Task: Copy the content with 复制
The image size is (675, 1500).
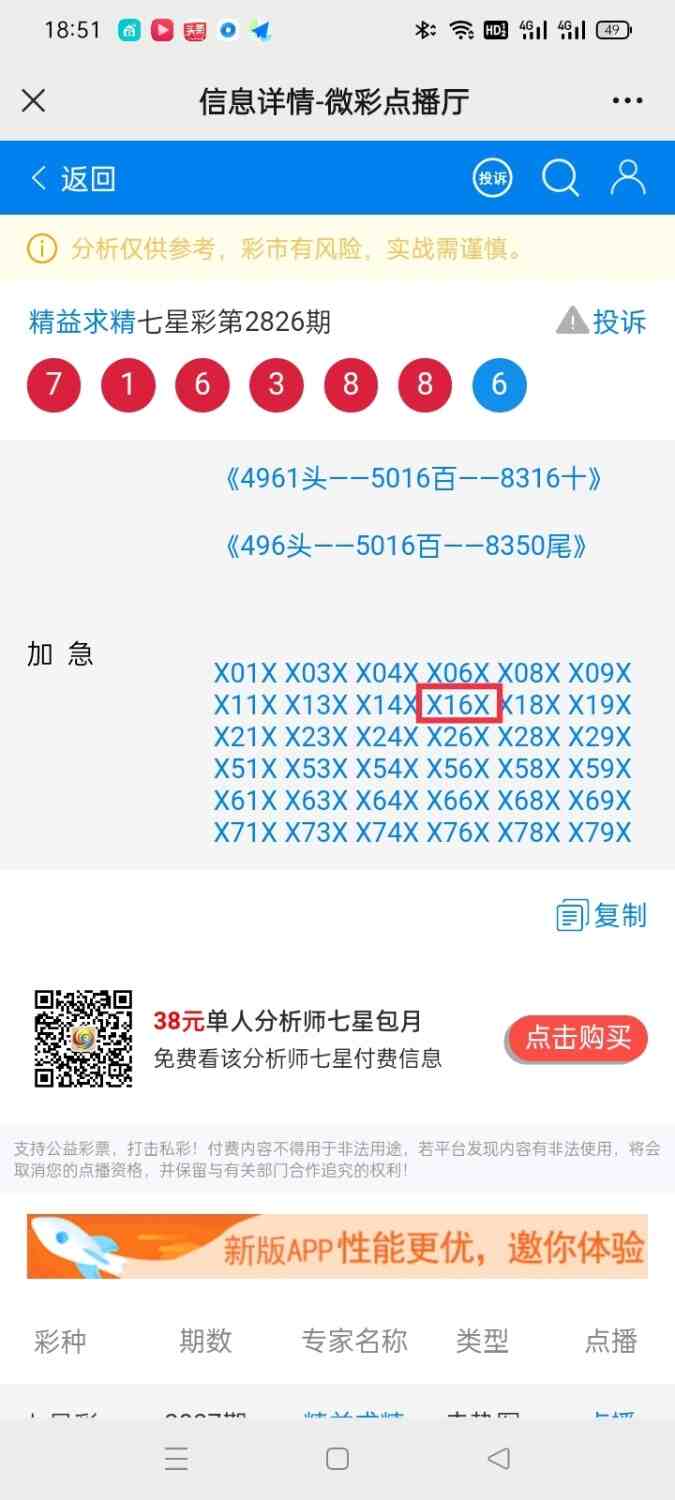Action: (602, 915)
